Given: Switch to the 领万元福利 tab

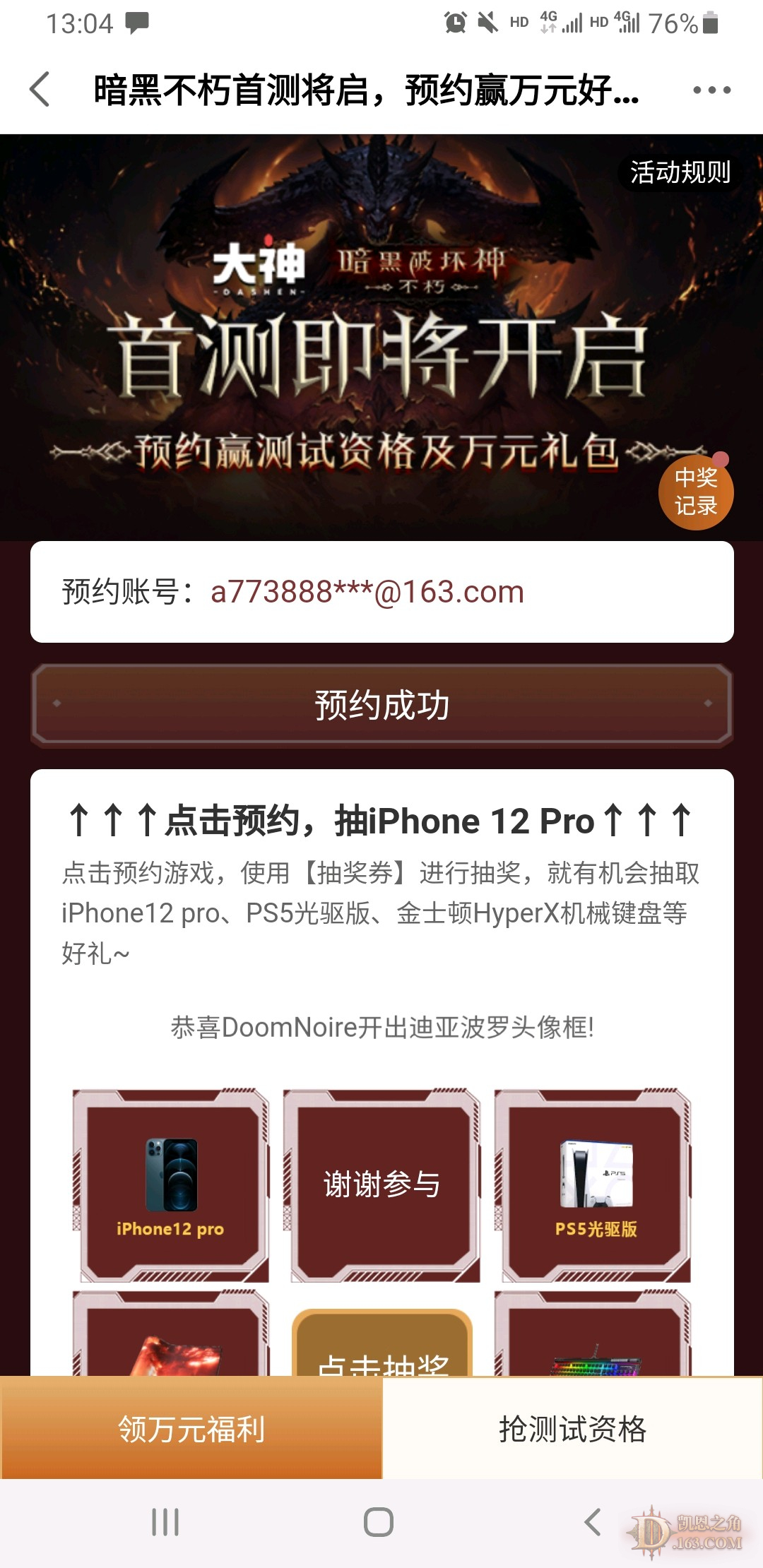Looking at the screenshot, I should (191, 1428).
